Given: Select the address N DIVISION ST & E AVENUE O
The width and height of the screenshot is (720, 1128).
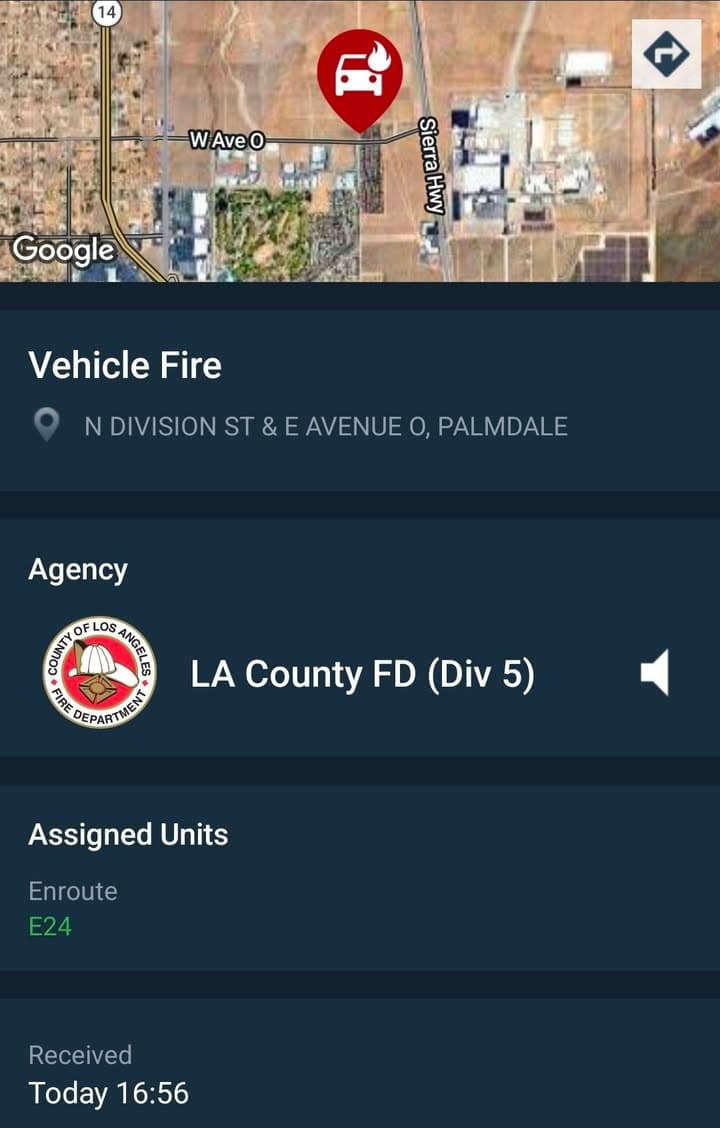Looking at the screenshot, I should [325, 425].
